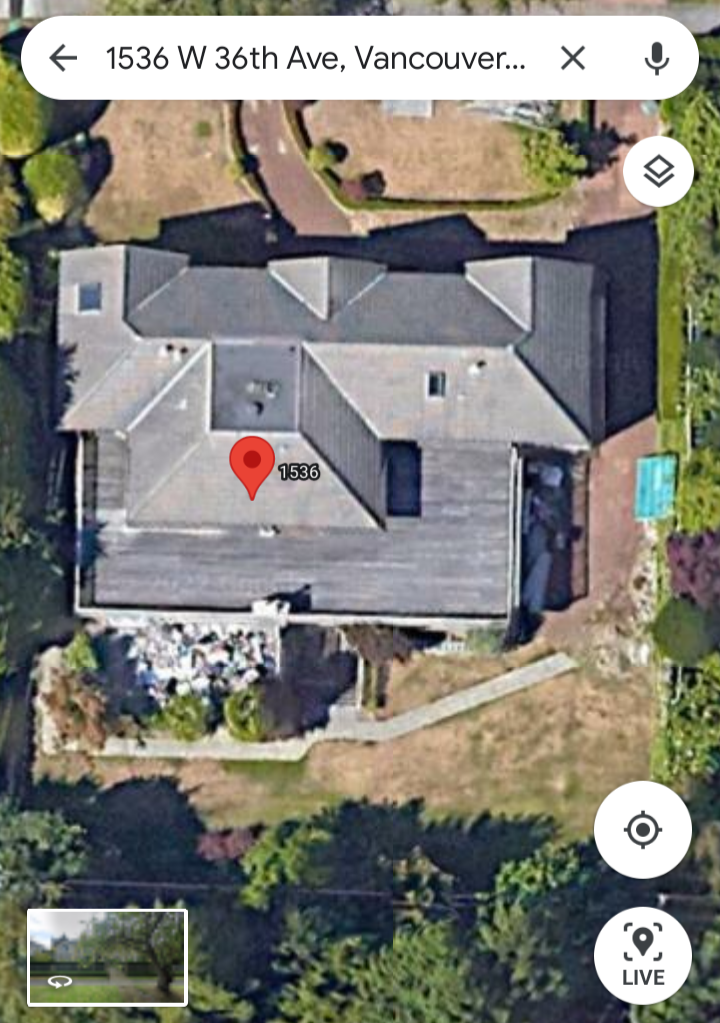Clear the search query
720x1023 pixels.
(573, 58)
